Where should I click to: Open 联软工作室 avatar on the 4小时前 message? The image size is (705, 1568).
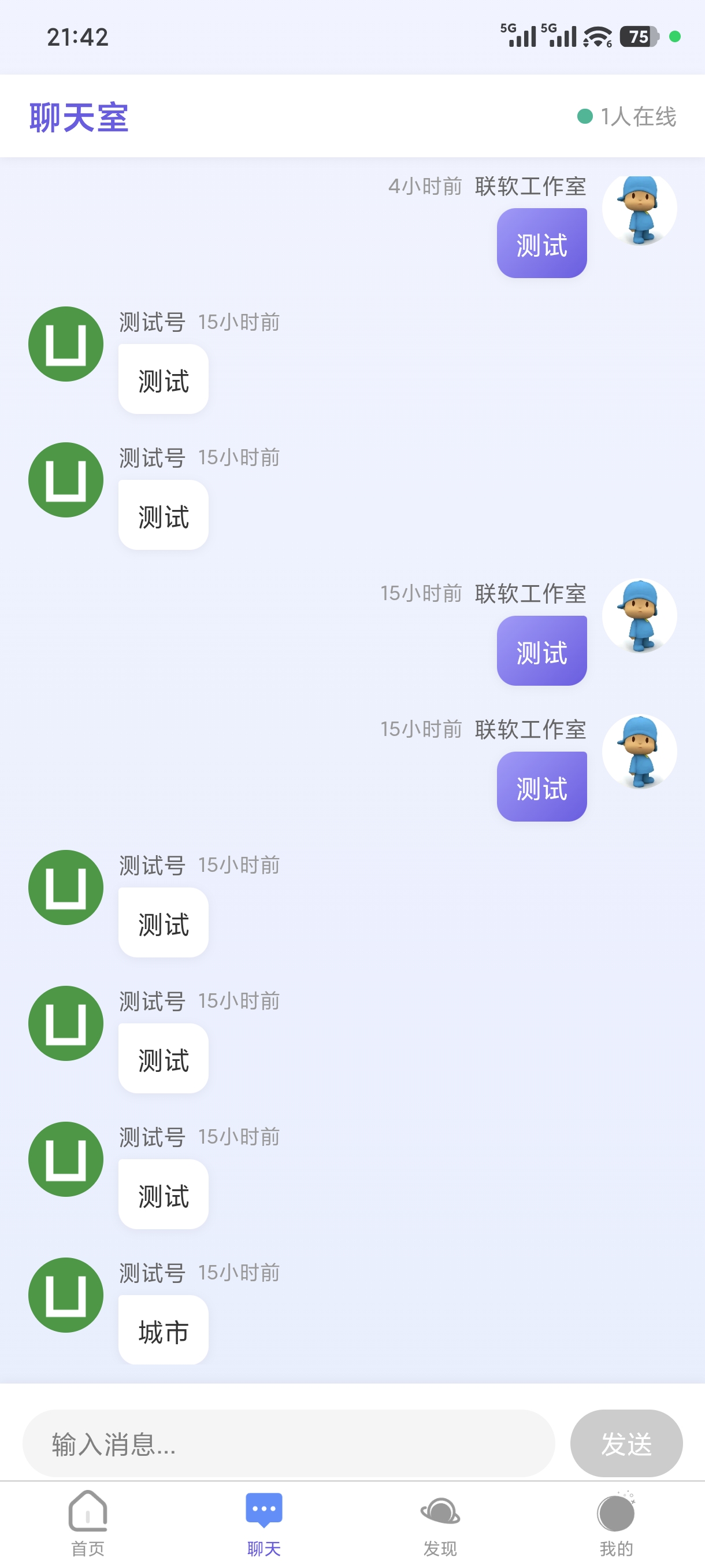tap(639, 209)
